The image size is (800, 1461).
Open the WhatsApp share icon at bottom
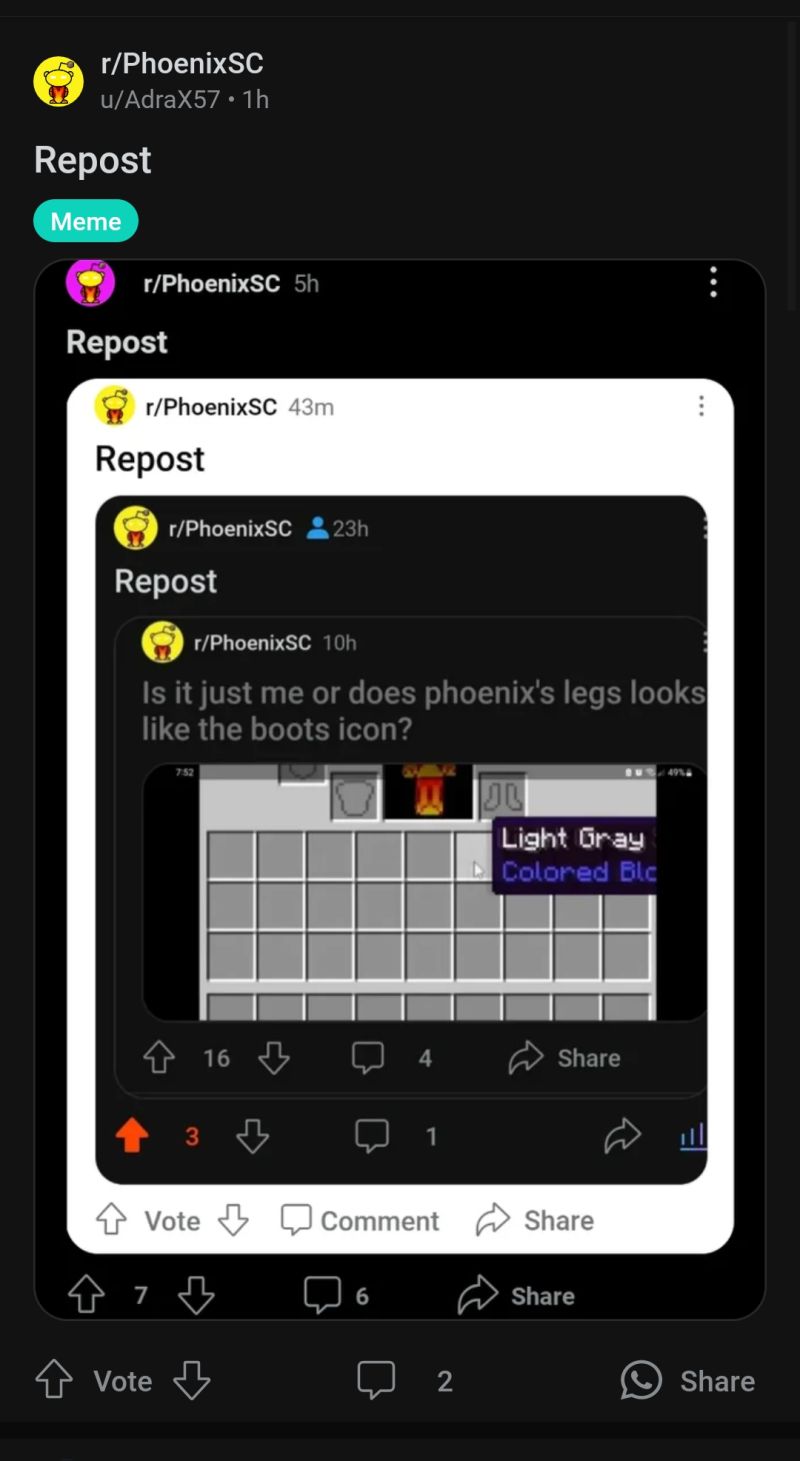[x=641, y=1380]
